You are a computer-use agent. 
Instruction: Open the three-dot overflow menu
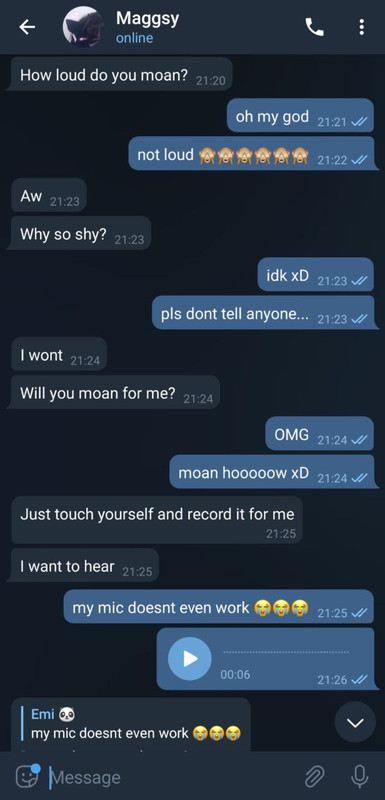(x=362, y=27)
